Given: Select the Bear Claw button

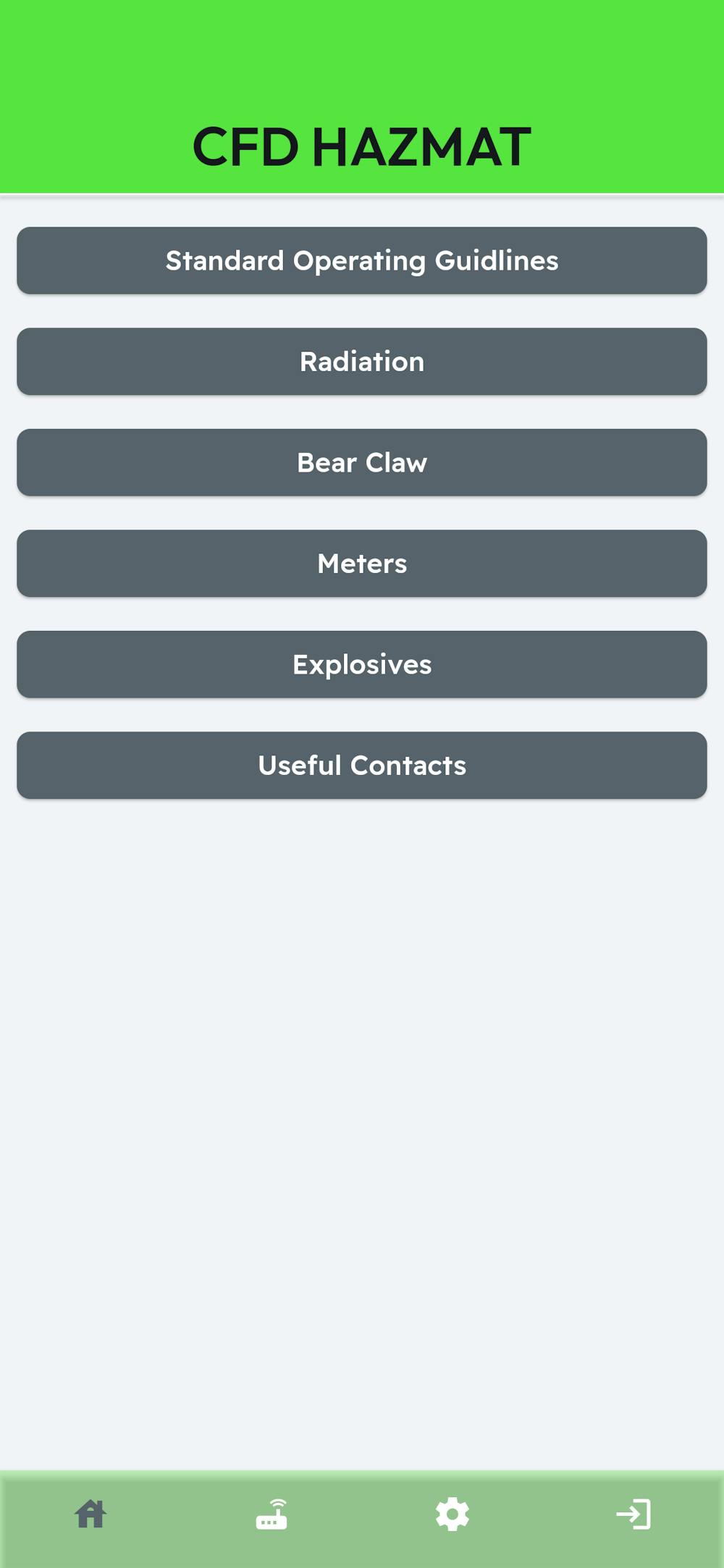Looking at the screenshot, I should (x=362, y=462).
